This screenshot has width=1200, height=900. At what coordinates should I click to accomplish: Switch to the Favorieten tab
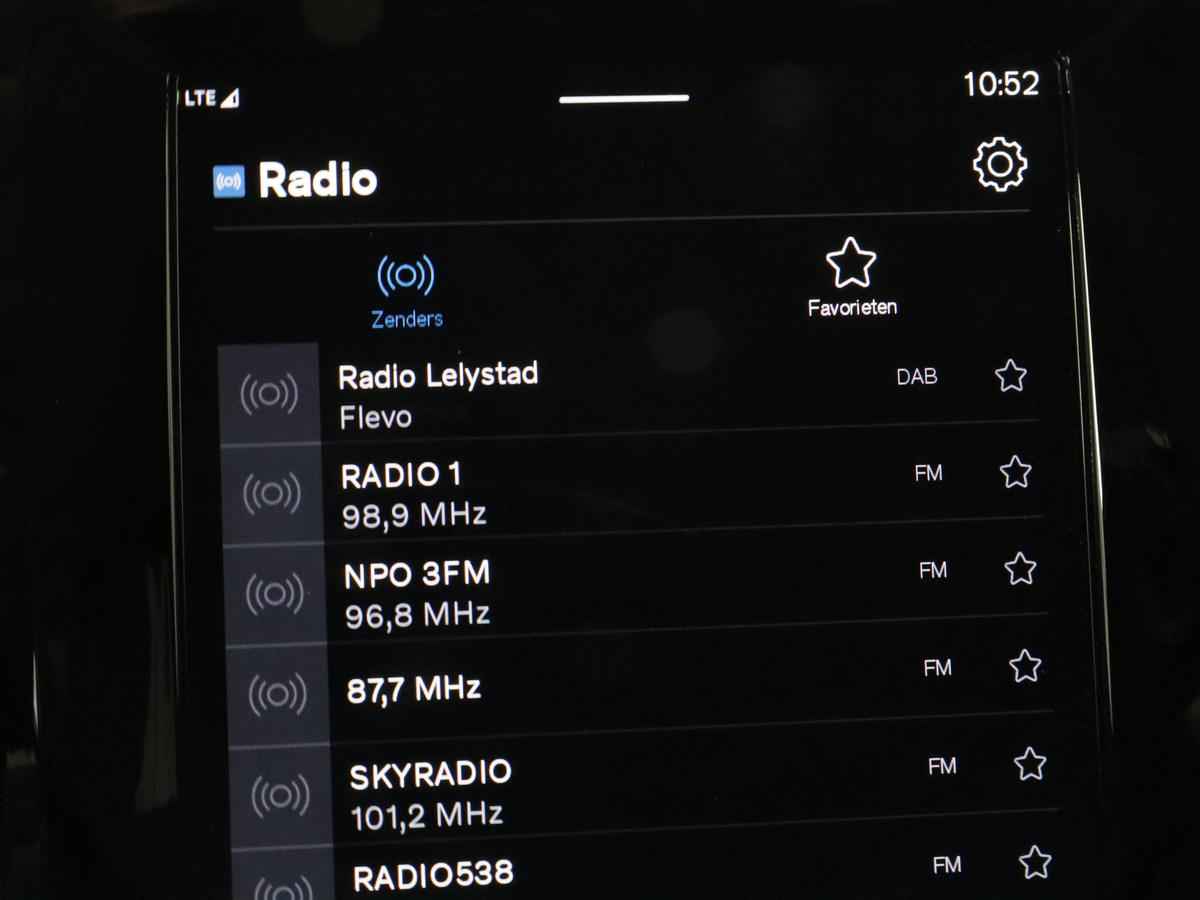pos(852,278)
